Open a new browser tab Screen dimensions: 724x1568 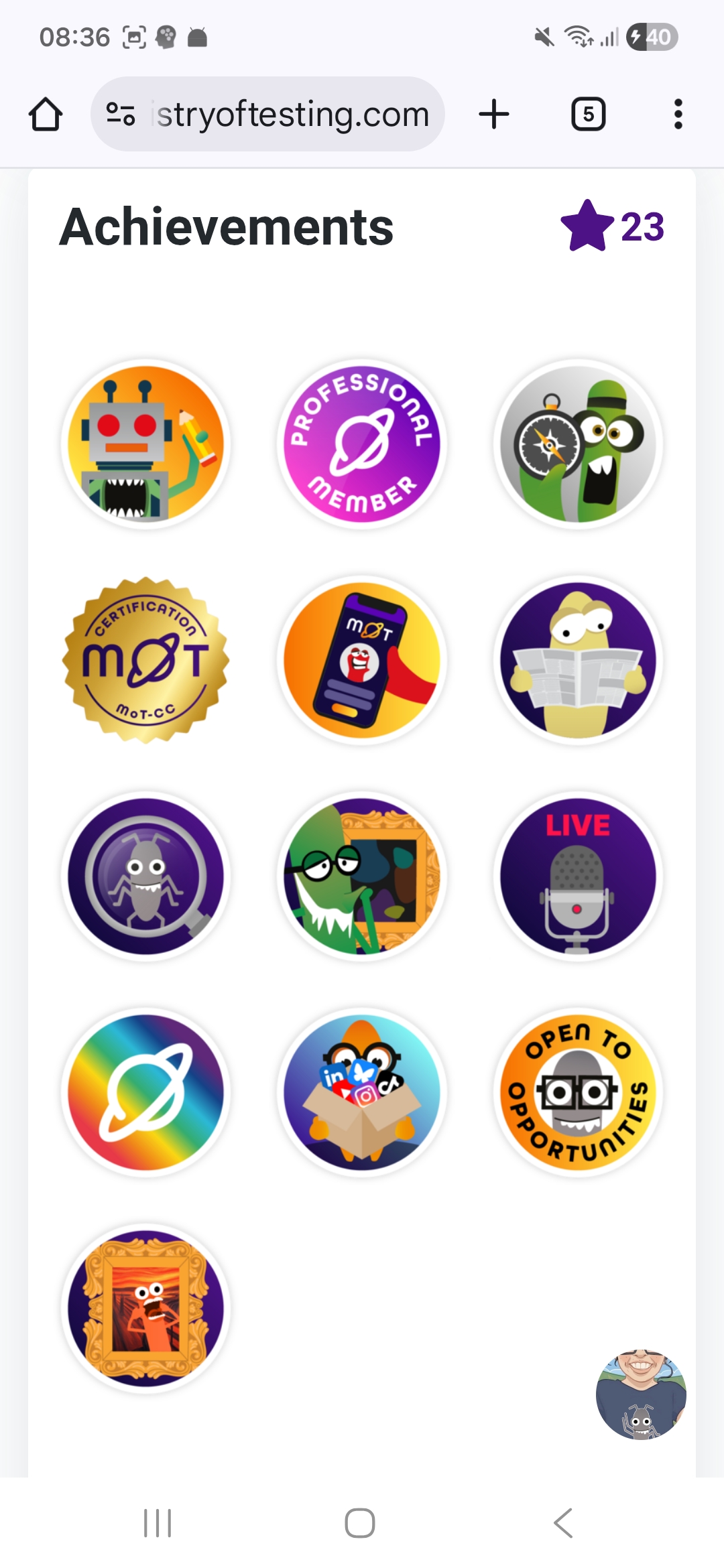494,114
